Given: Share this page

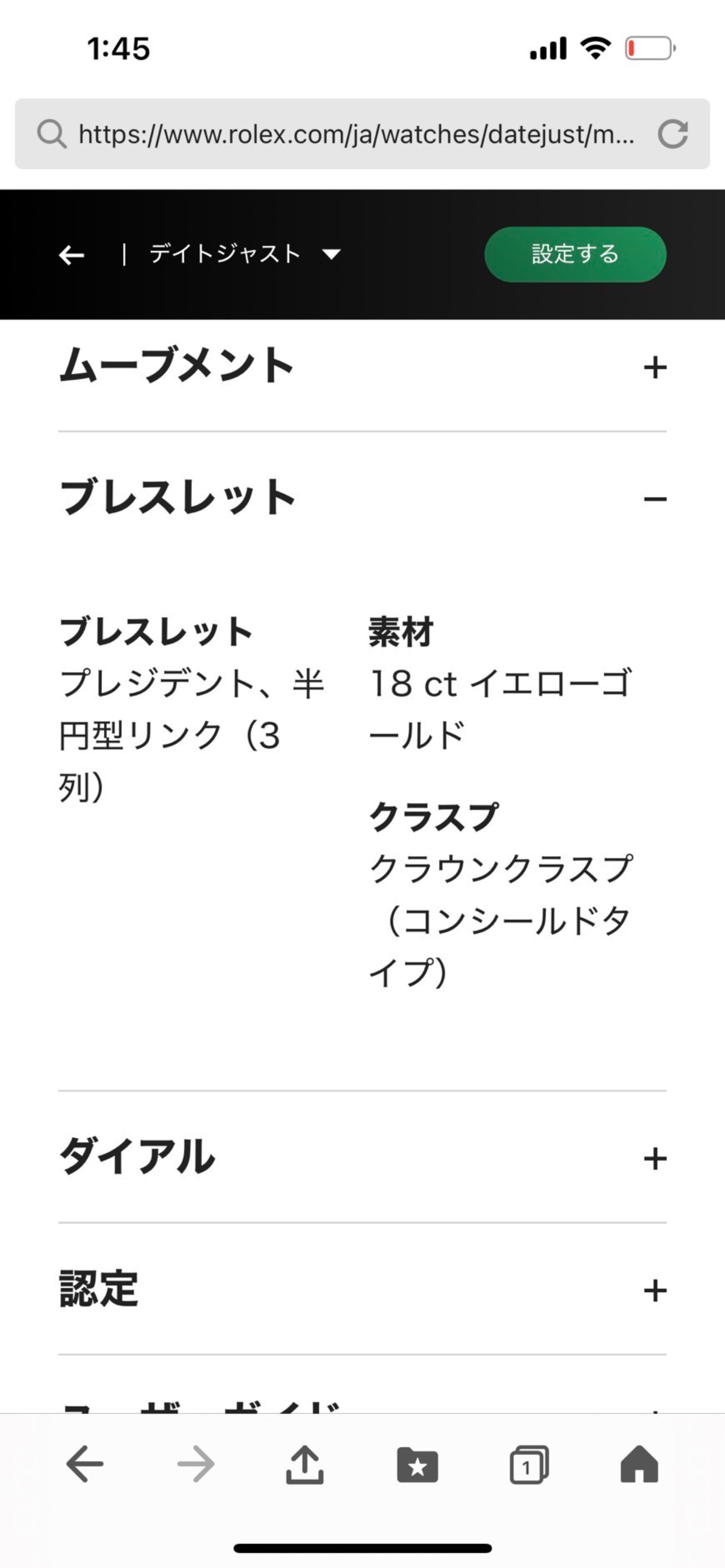Looking at the screenshot, I should (x=304, y=1464).
